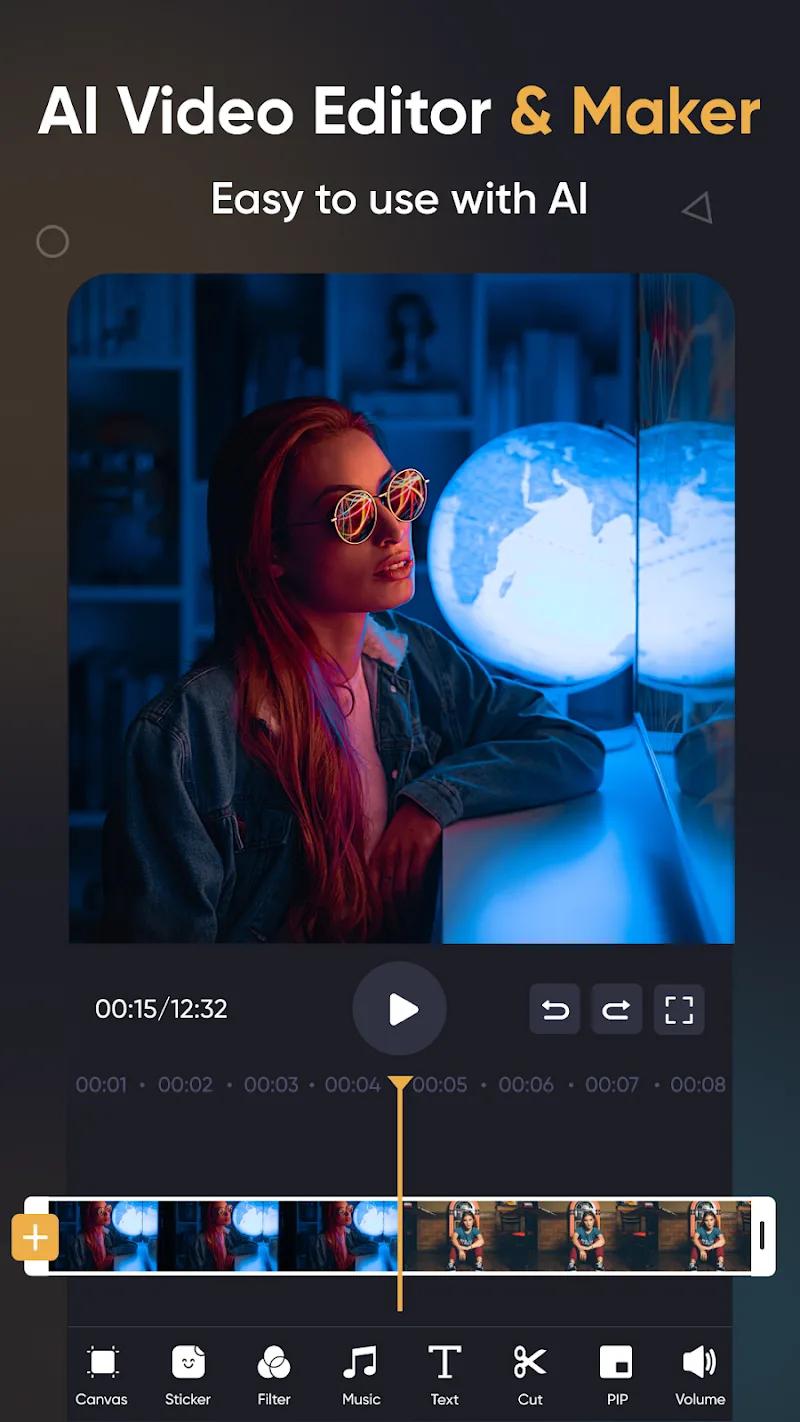Open the add clip plus button
800x1422 pixels.
click(35, 1237)
